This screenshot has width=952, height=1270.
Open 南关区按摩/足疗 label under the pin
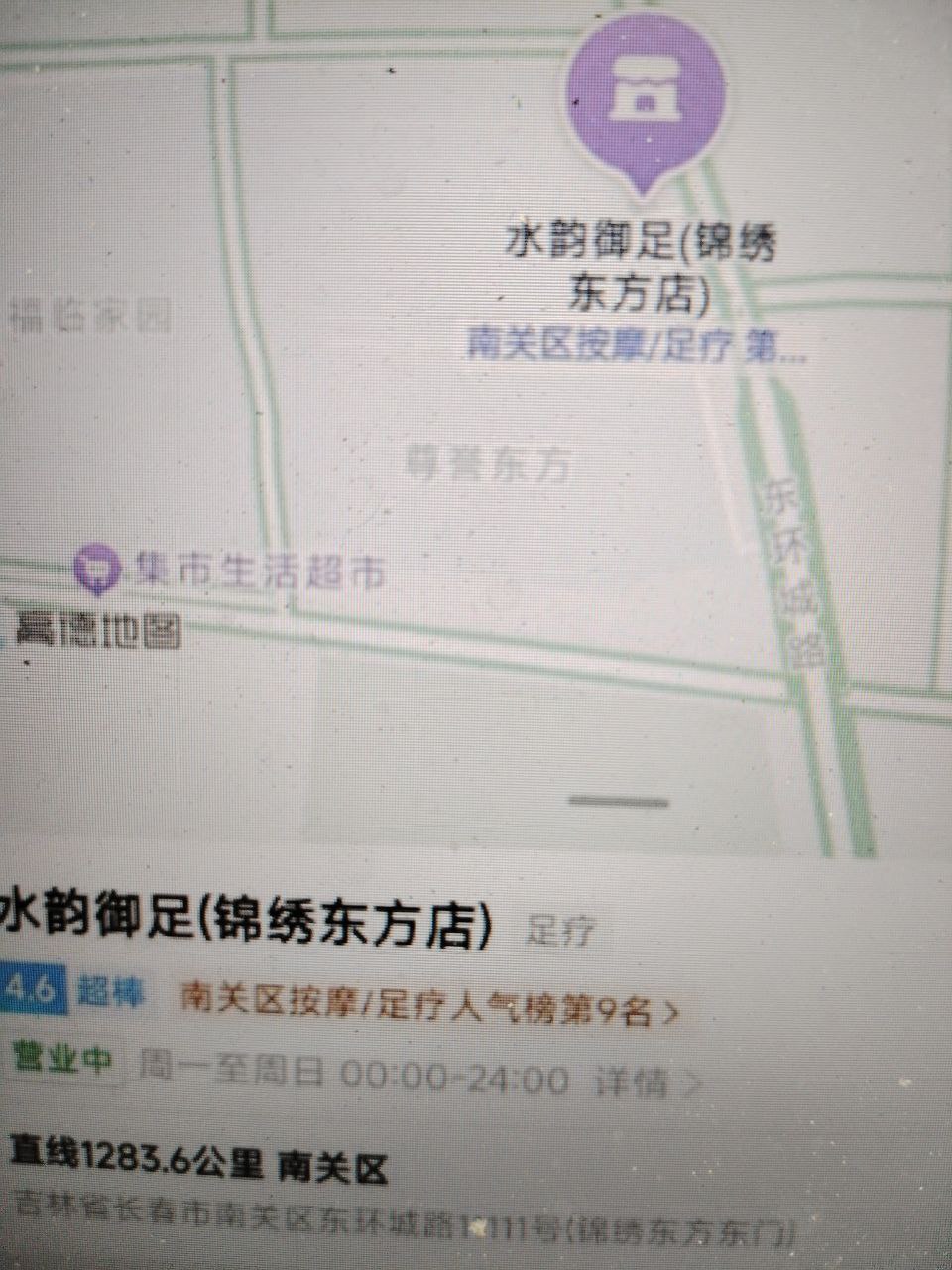[x=635, y=347]
